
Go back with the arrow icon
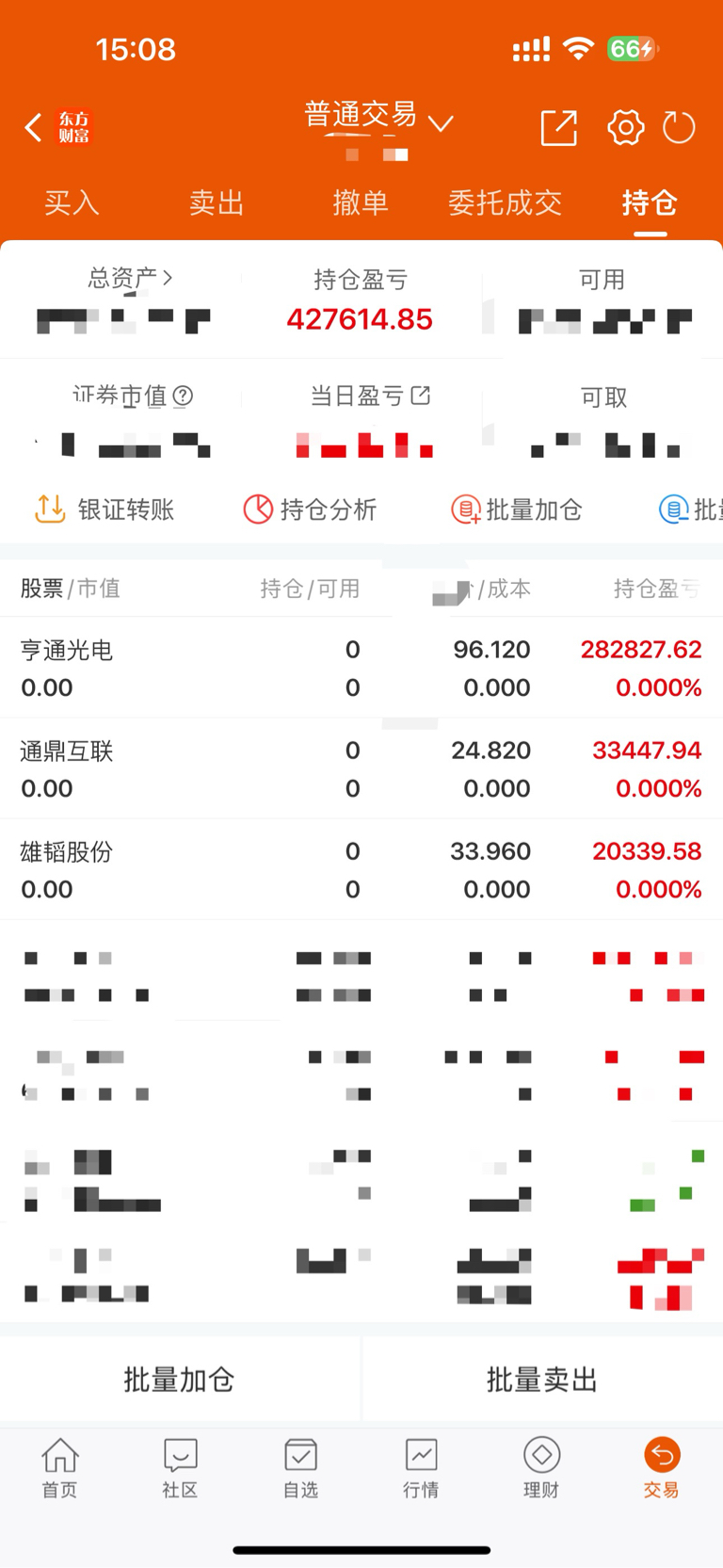(x=33, y=127)
